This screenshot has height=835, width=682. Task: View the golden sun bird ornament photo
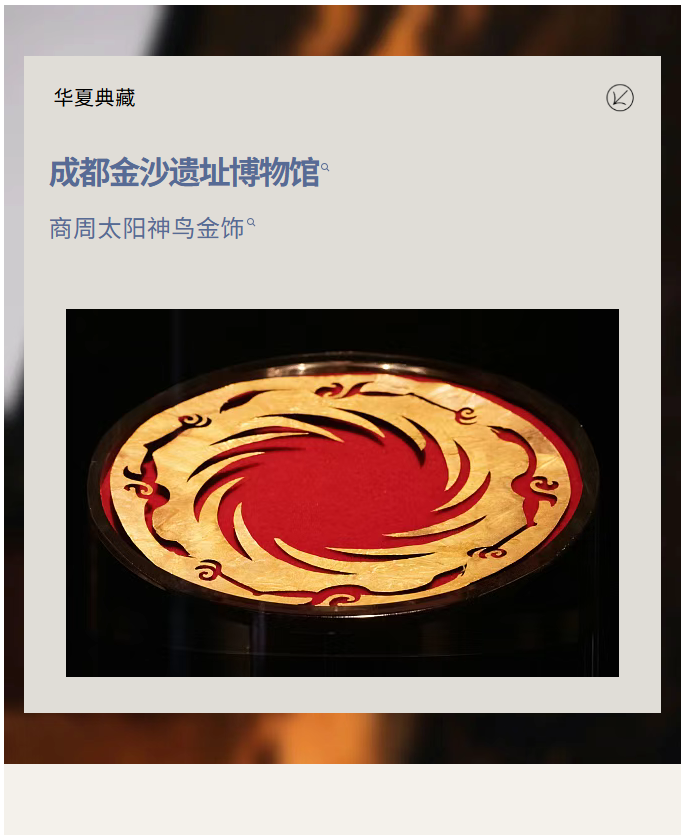pos(342,492)
